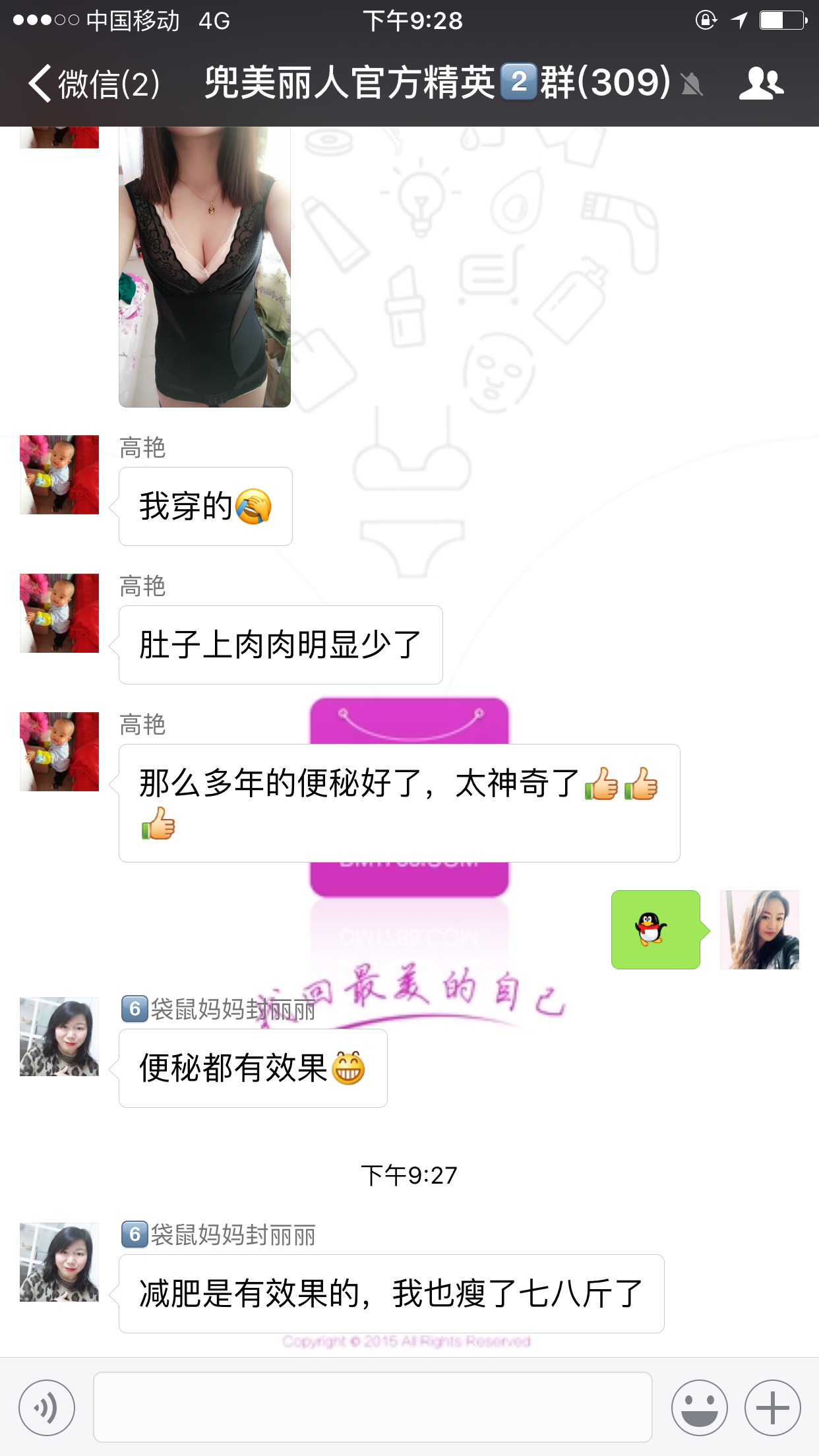Tap the sent penguin sticker message

tap(655, 930)
